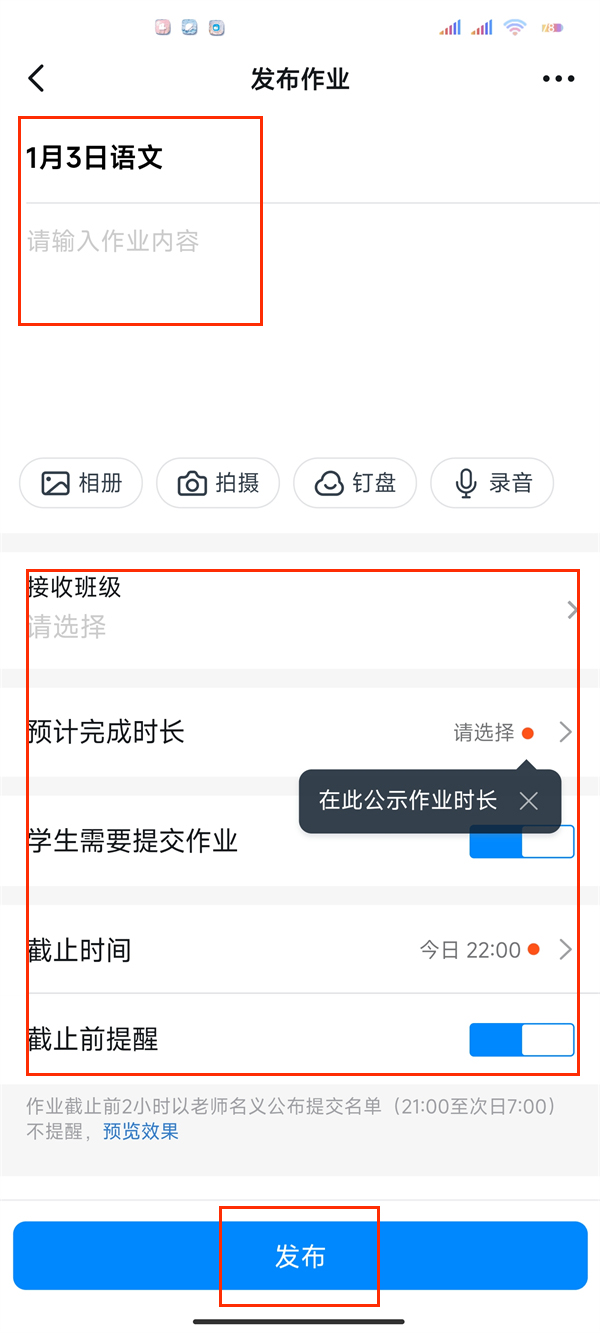The width and height of the screenshot is (600, 1333).
Task: Publish the homework with 发布
Action: (300, 1256)
